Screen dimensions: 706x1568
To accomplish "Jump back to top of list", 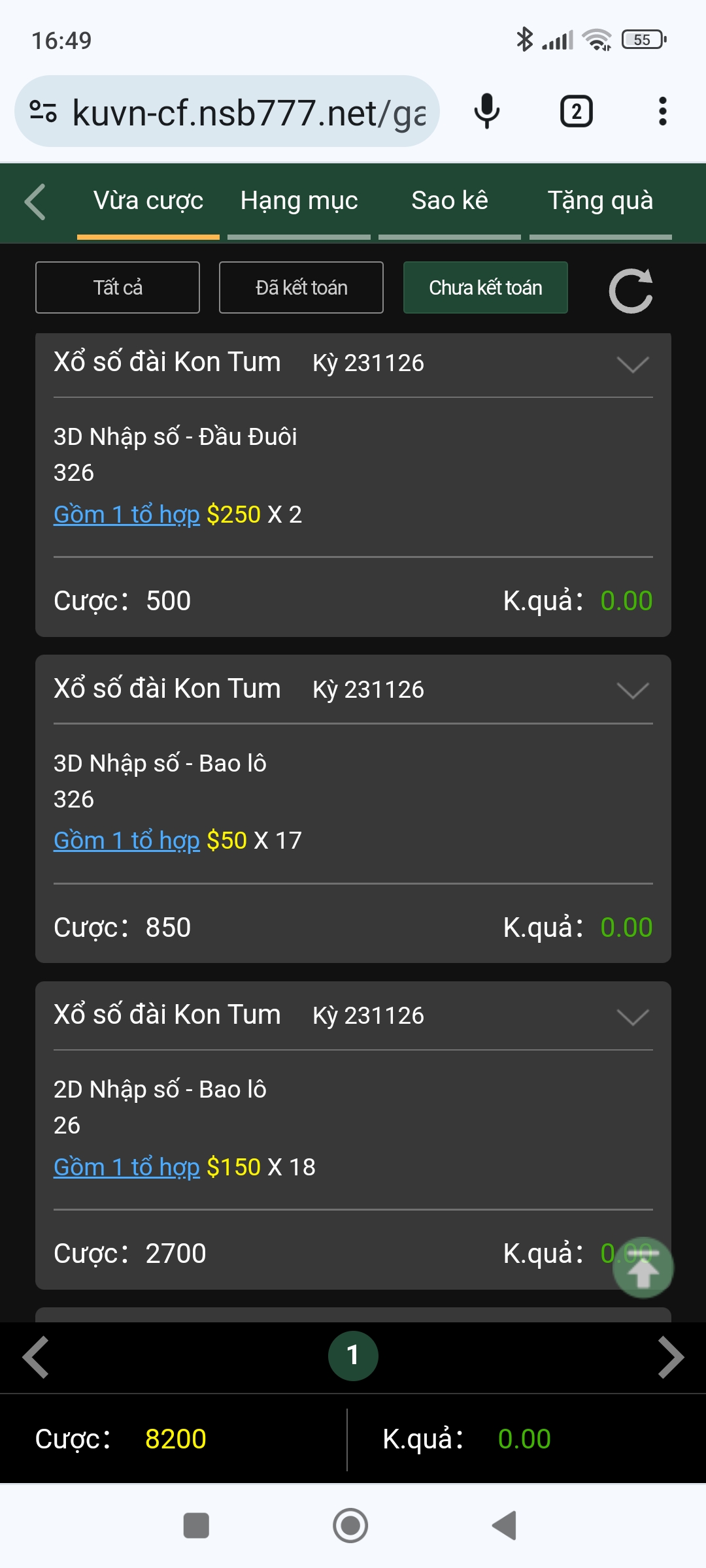I will pyautogui.click(x=643, y=1269).
